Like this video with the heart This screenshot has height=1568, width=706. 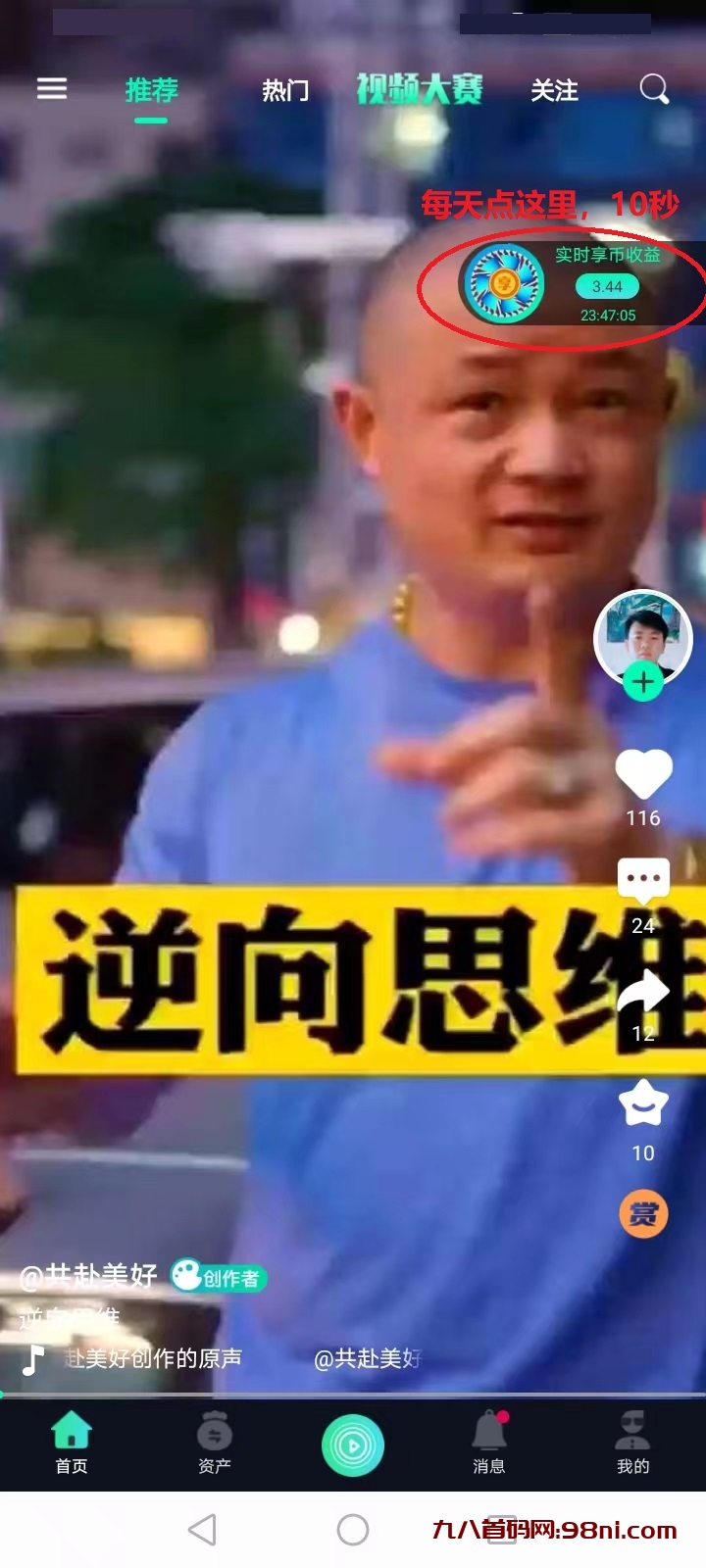(x=643, y=774)
